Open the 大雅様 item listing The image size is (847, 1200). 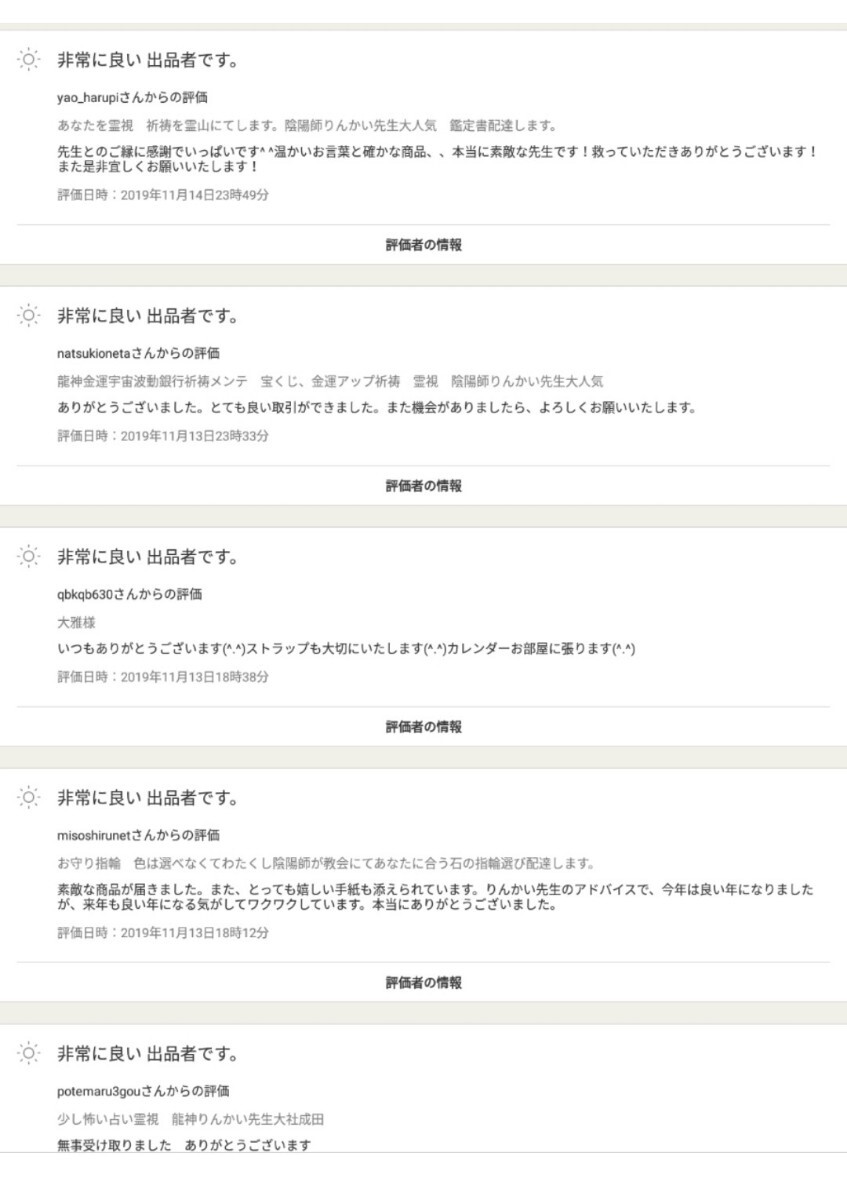[76, 622]
